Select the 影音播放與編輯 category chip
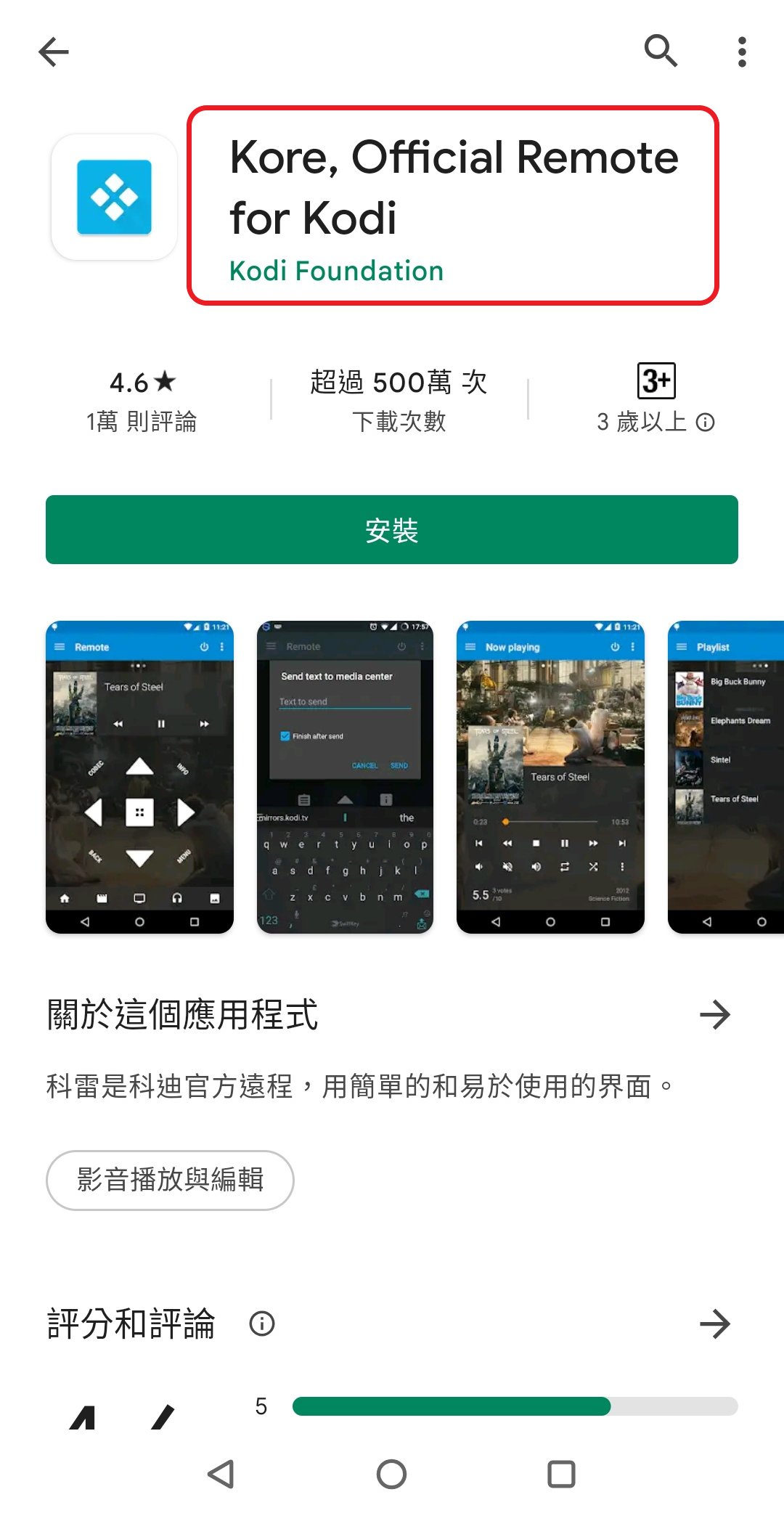This screenshot has width=784, height=1521. tap(170, 1180)
